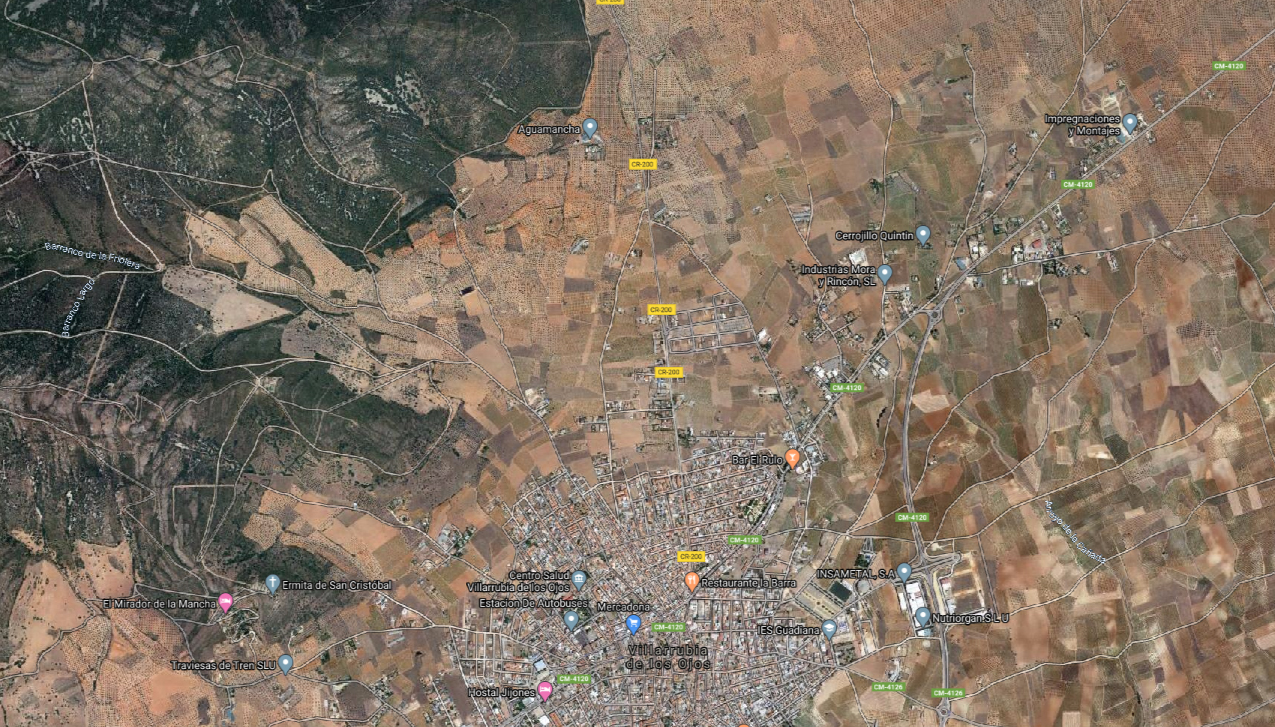Open Estacion De Autobuses pin
The height and width of the screenshot is (727, 1275).
pyautogui.click(x=571, y=619)
